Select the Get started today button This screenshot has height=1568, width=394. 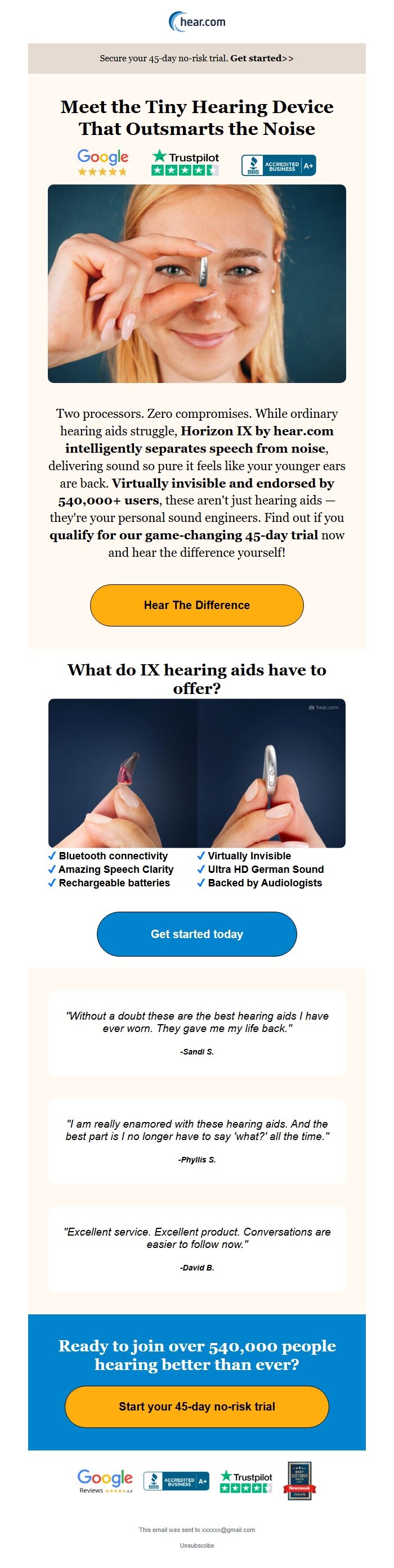196,934
